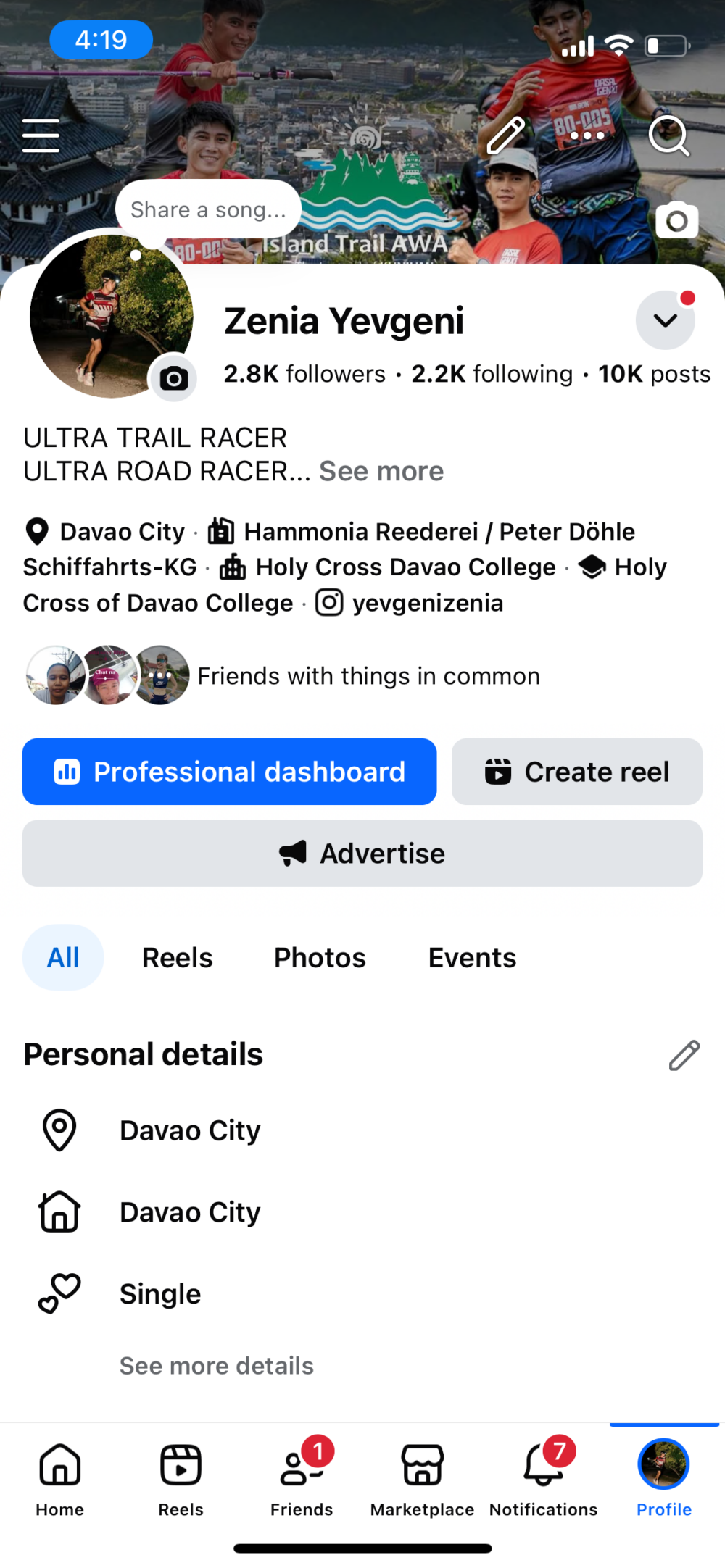Switch to the Photos filter
The width and height of the screenshot is (725, 1568).
coord(320,958)
